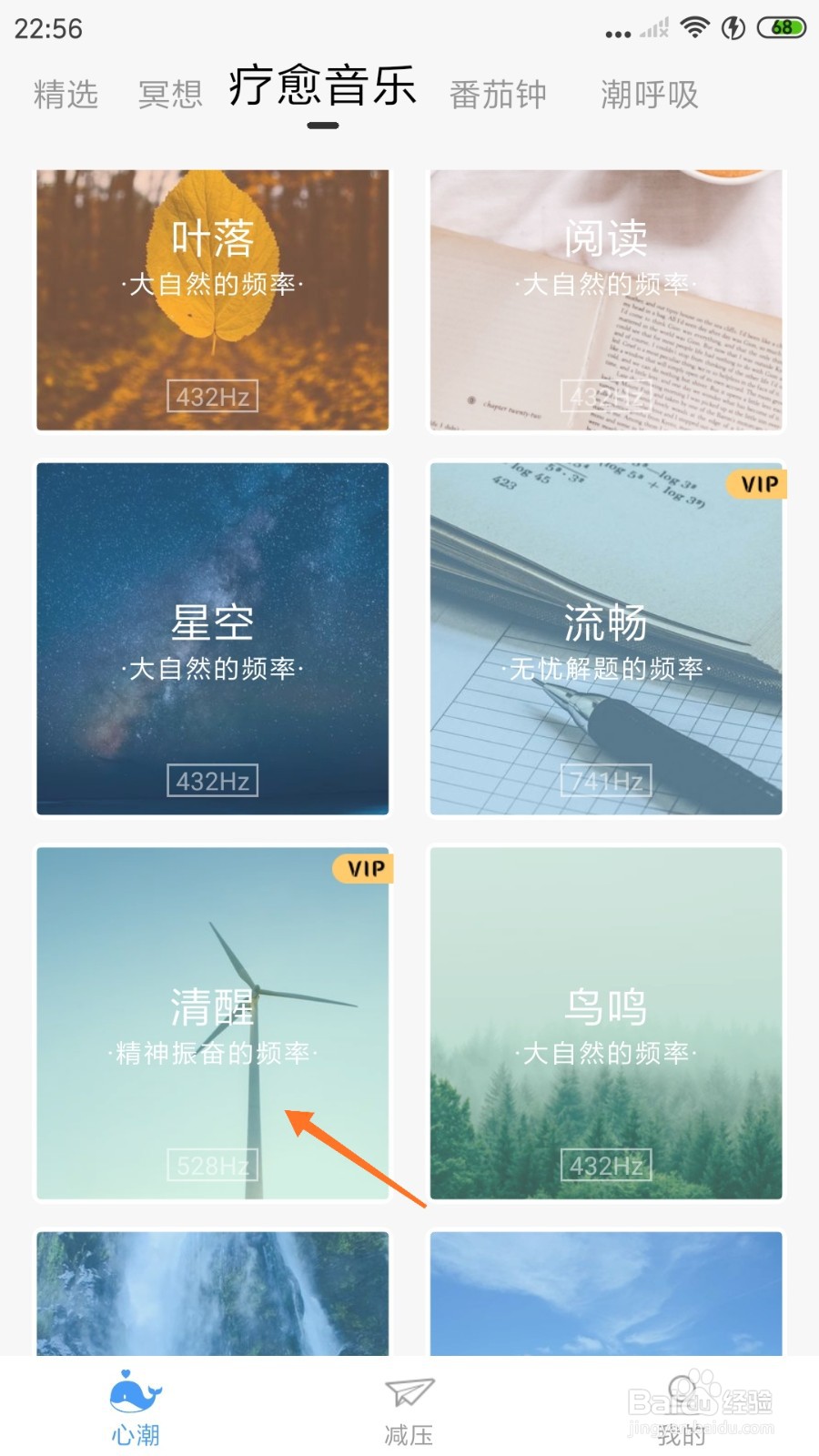Open the 星空 music card
Image resolution: width=819 pixels, height=1456 pixels.
(x=213, y=639)
